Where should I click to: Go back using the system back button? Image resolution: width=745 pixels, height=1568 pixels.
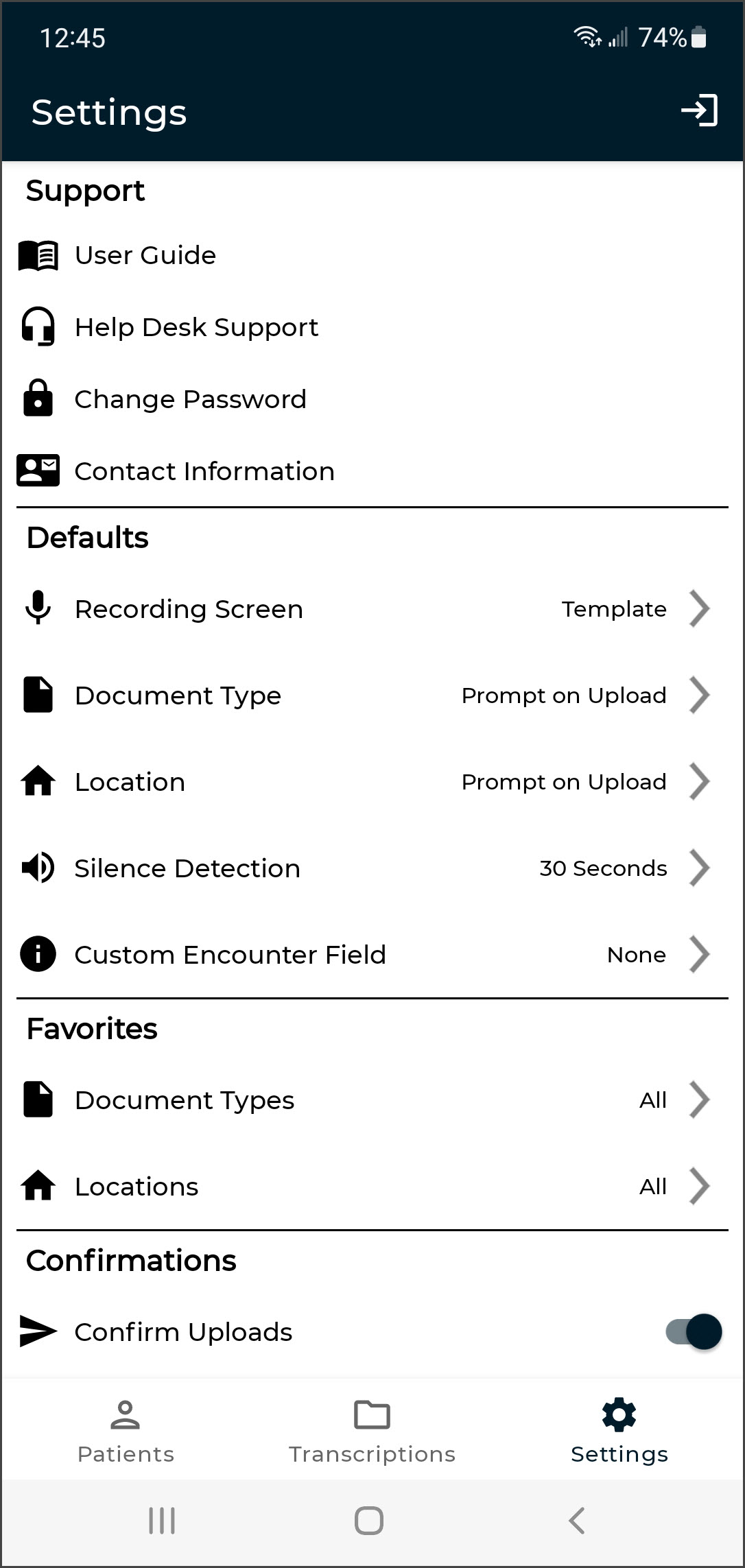[x=577, y=1521]
